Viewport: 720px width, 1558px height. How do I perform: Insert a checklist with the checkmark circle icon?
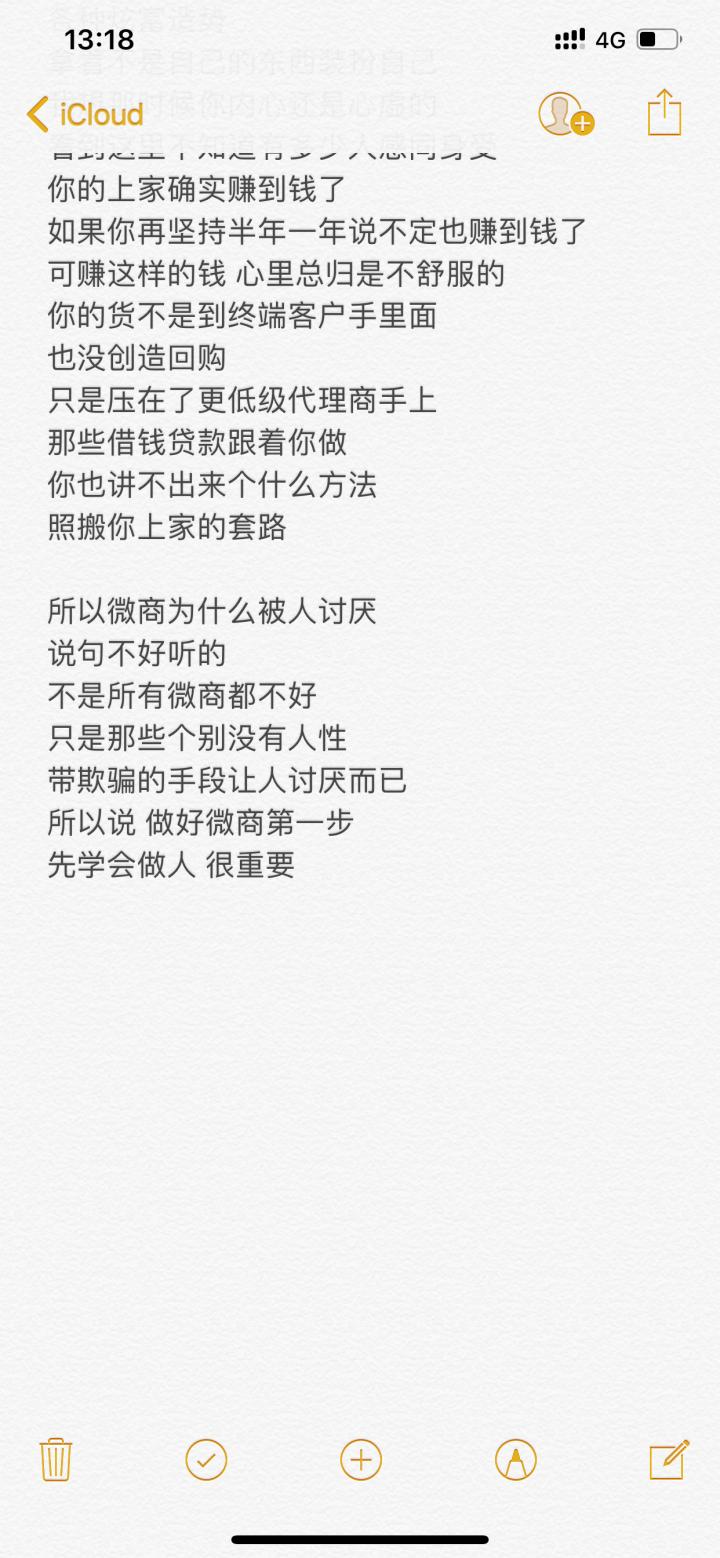click(206, 1460)
